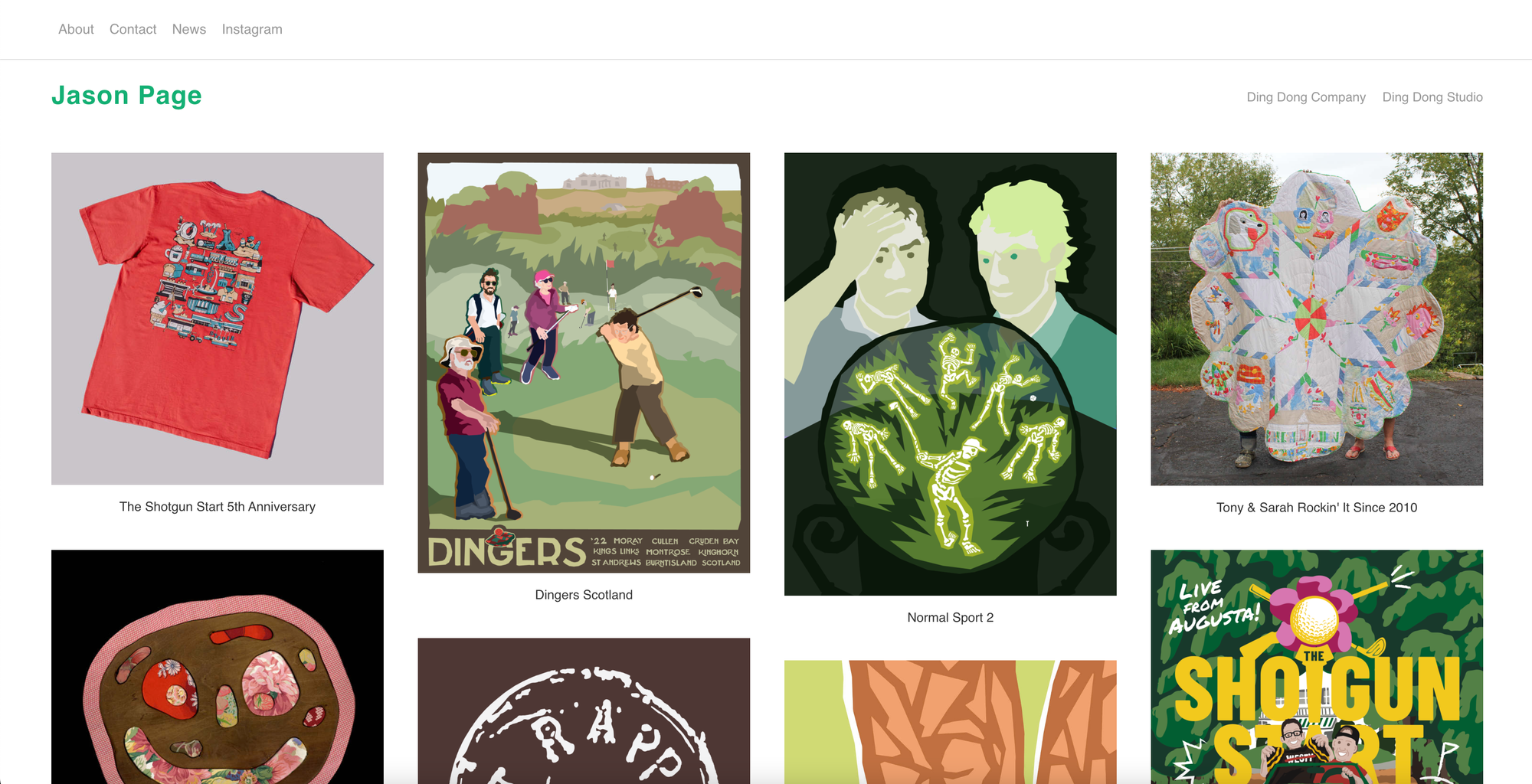1532x784 pixels.
Task: Open the floral smiley face artwork tile
Action: [x=217, y=666]
